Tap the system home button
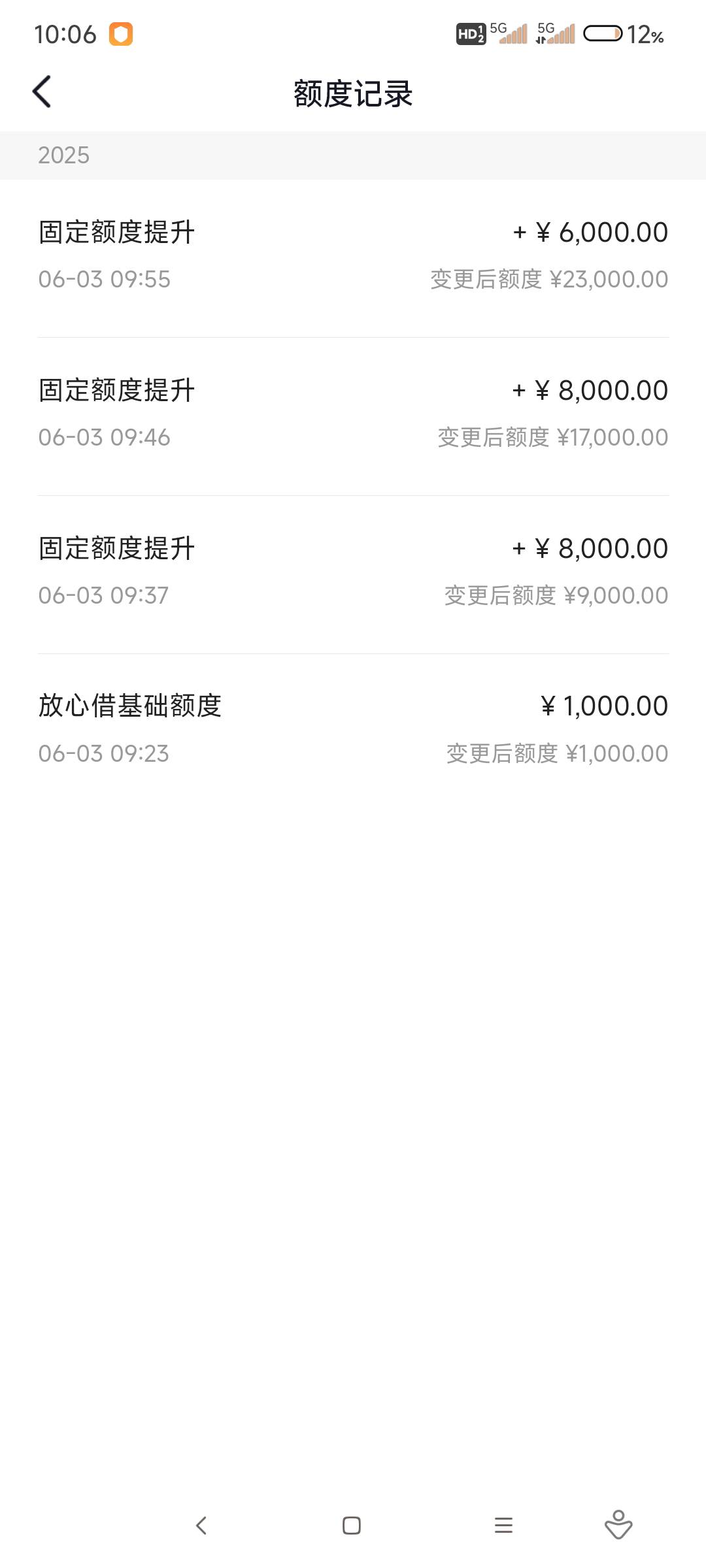Image resolution: width=706 pixels, height=1568 pixels. [352, 1526]
